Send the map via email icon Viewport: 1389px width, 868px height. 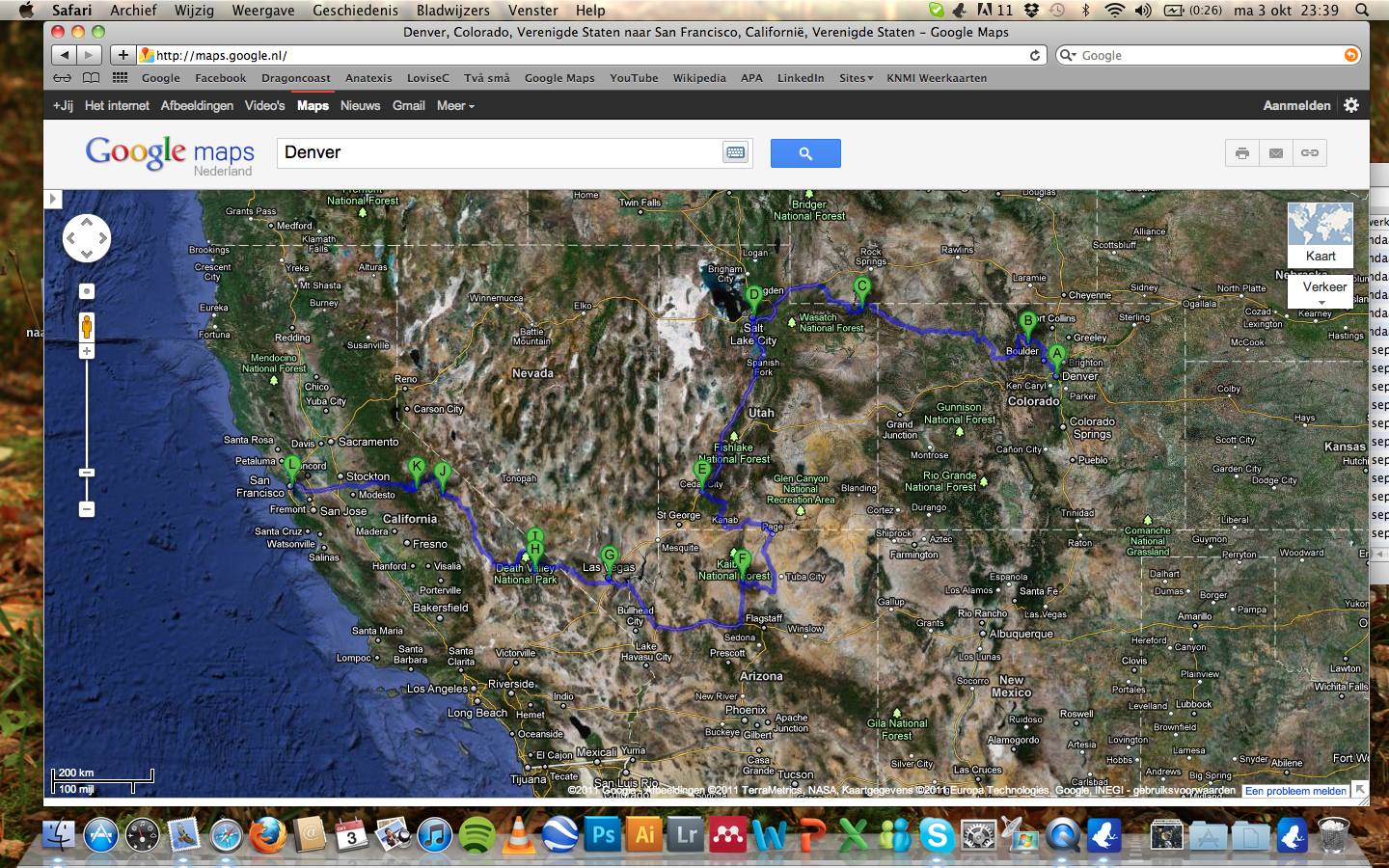point(1276,153)
